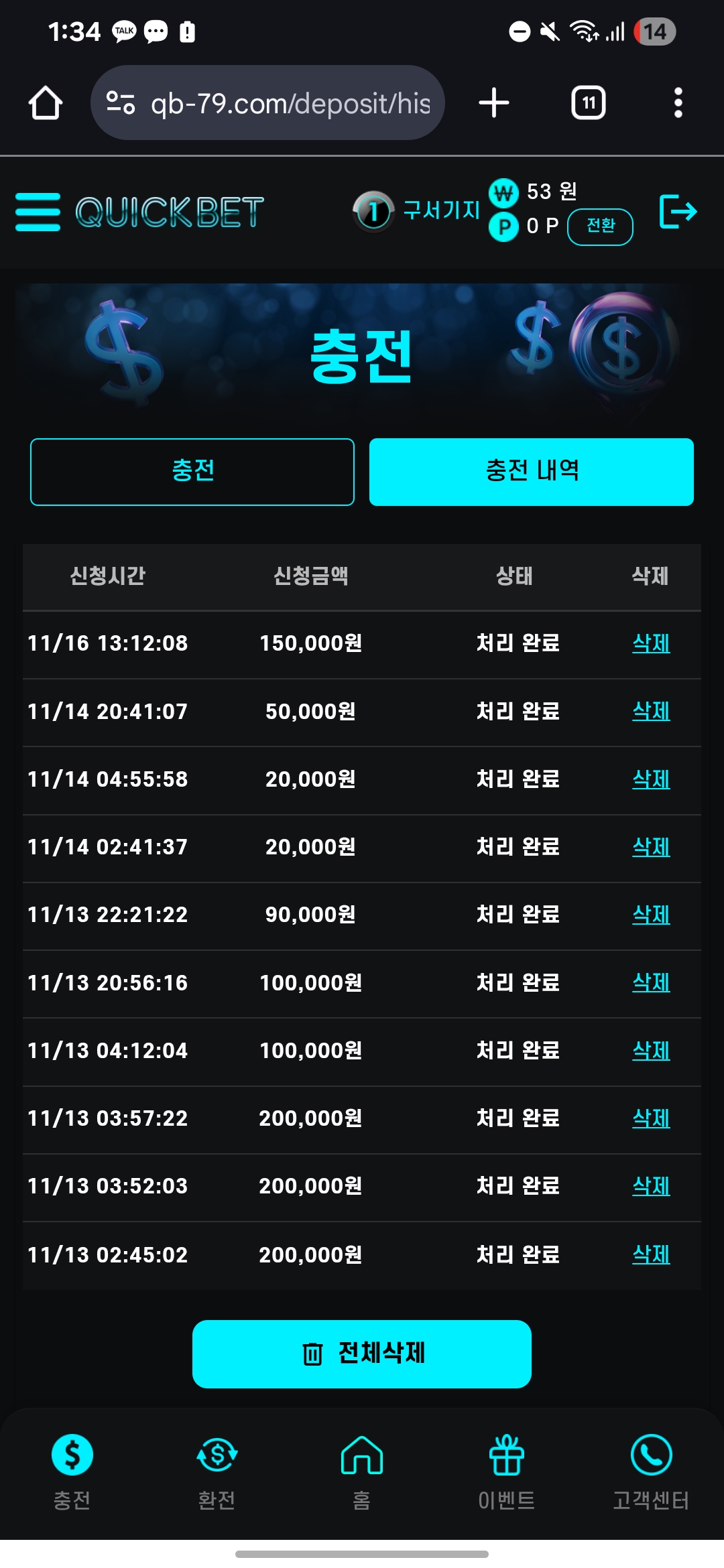724x1568 pixels.
Task: Tap the logout arrow icon at top right
Action: click(x=678, y=213)
